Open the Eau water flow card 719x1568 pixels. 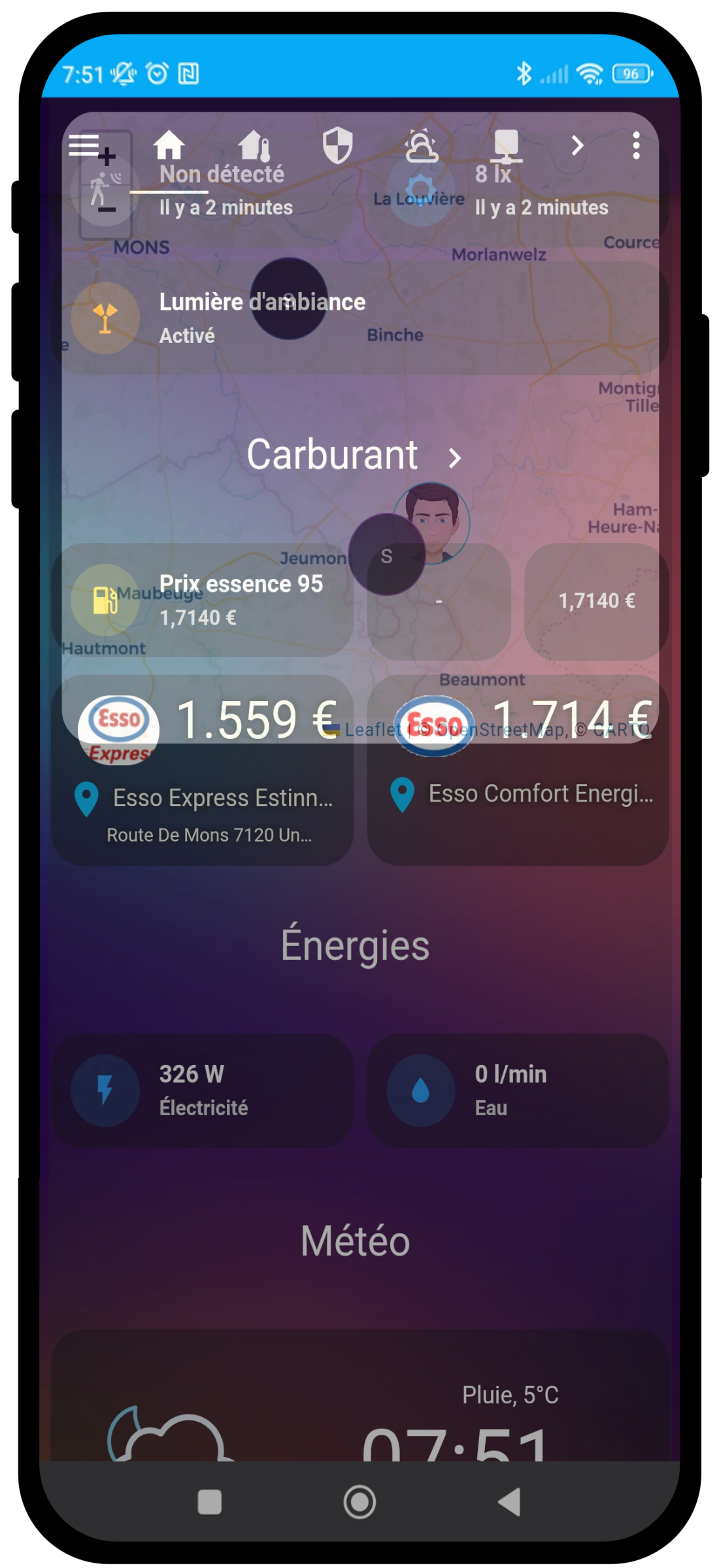pyautogui.click(x=518, y=1090)
